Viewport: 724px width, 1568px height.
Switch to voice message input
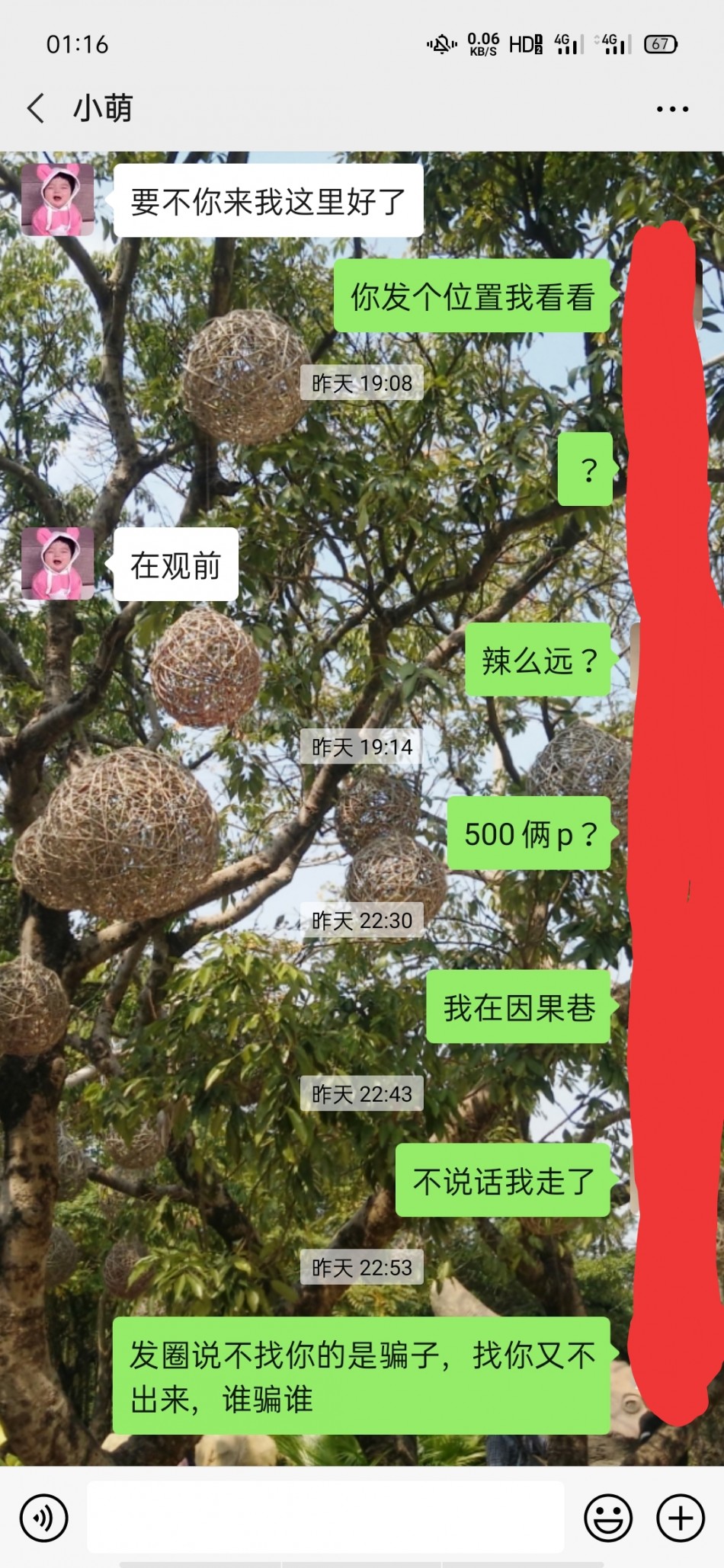tap(44, 1518)
